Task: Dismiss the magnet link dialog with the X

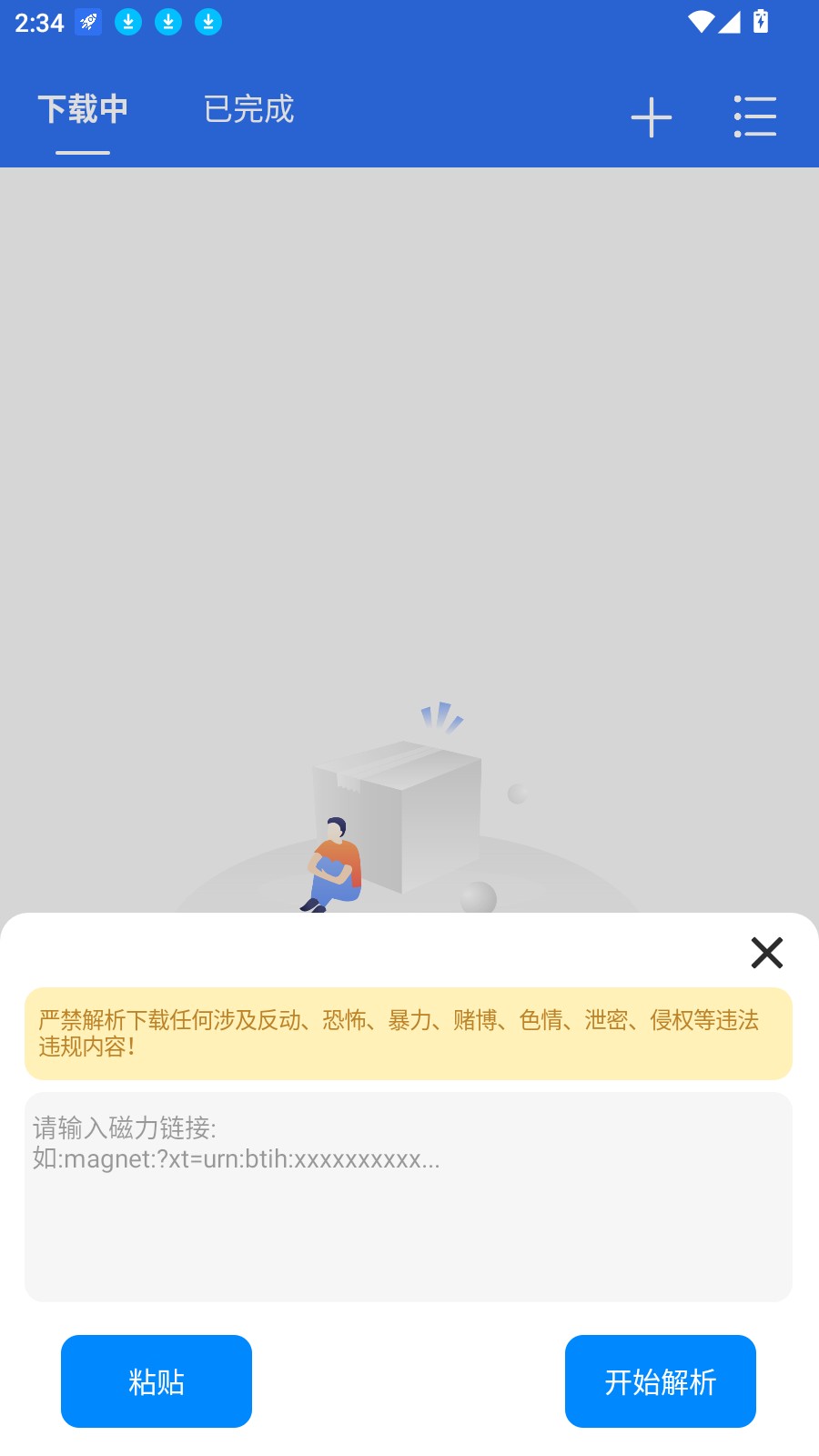Action: tap(766, 953)
